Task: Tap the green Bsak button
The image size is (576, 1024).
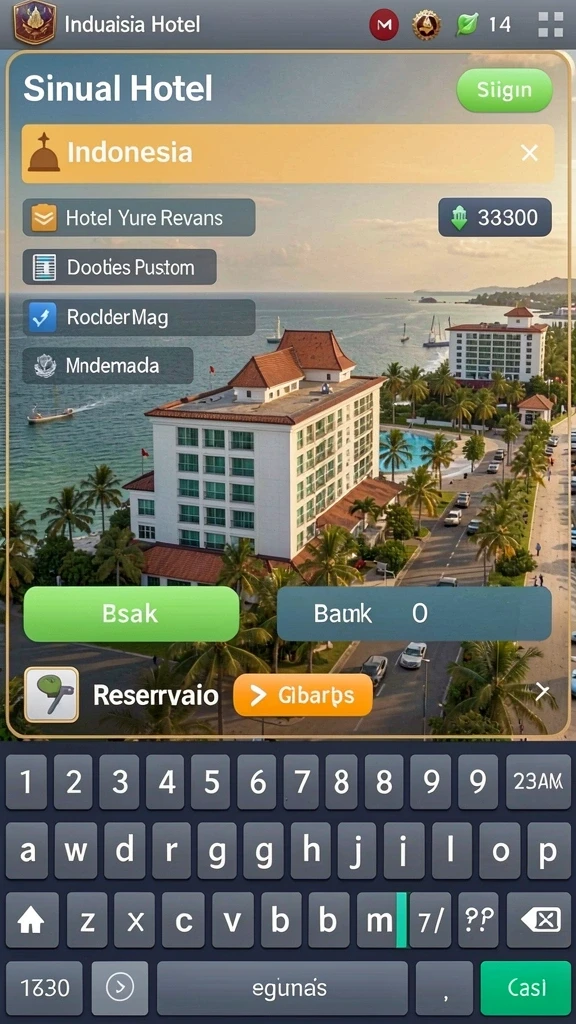Action: 131,614
